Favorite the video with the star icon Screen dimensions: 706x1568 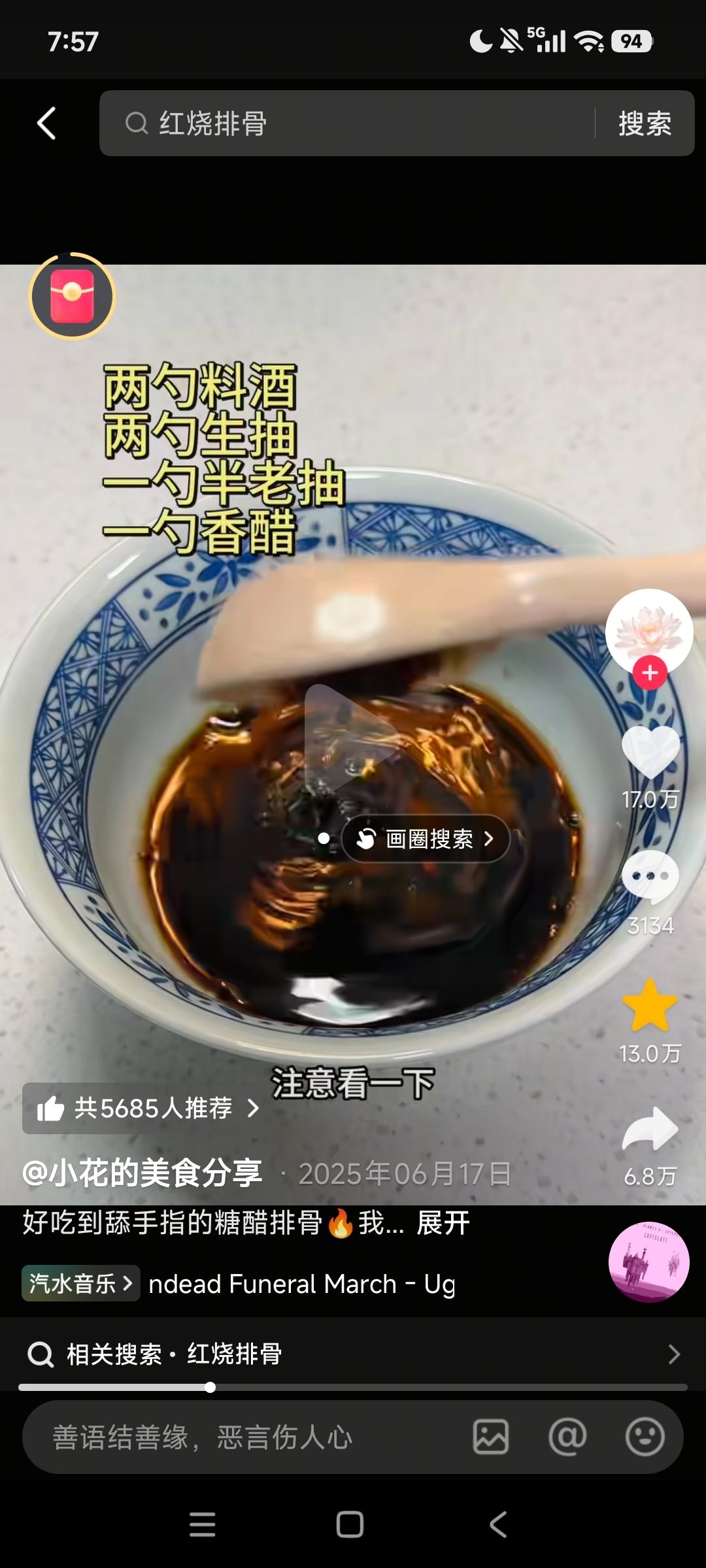650,1005
